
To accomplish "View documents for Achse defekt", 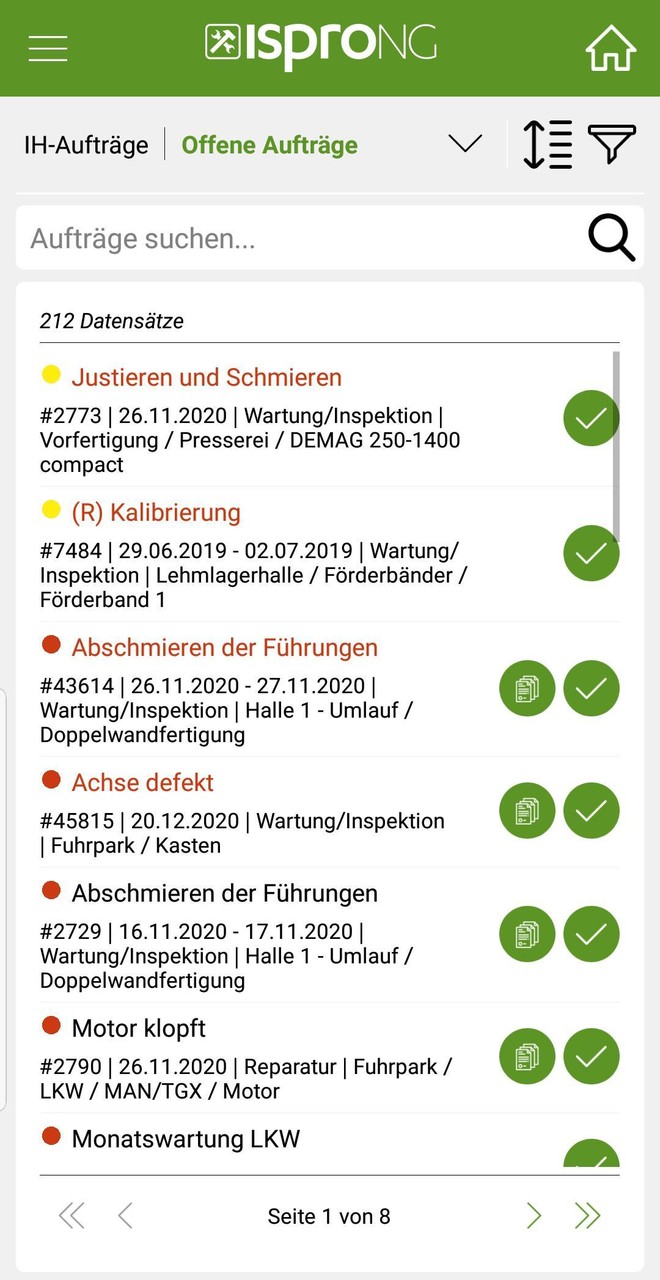I will [527, 810].
